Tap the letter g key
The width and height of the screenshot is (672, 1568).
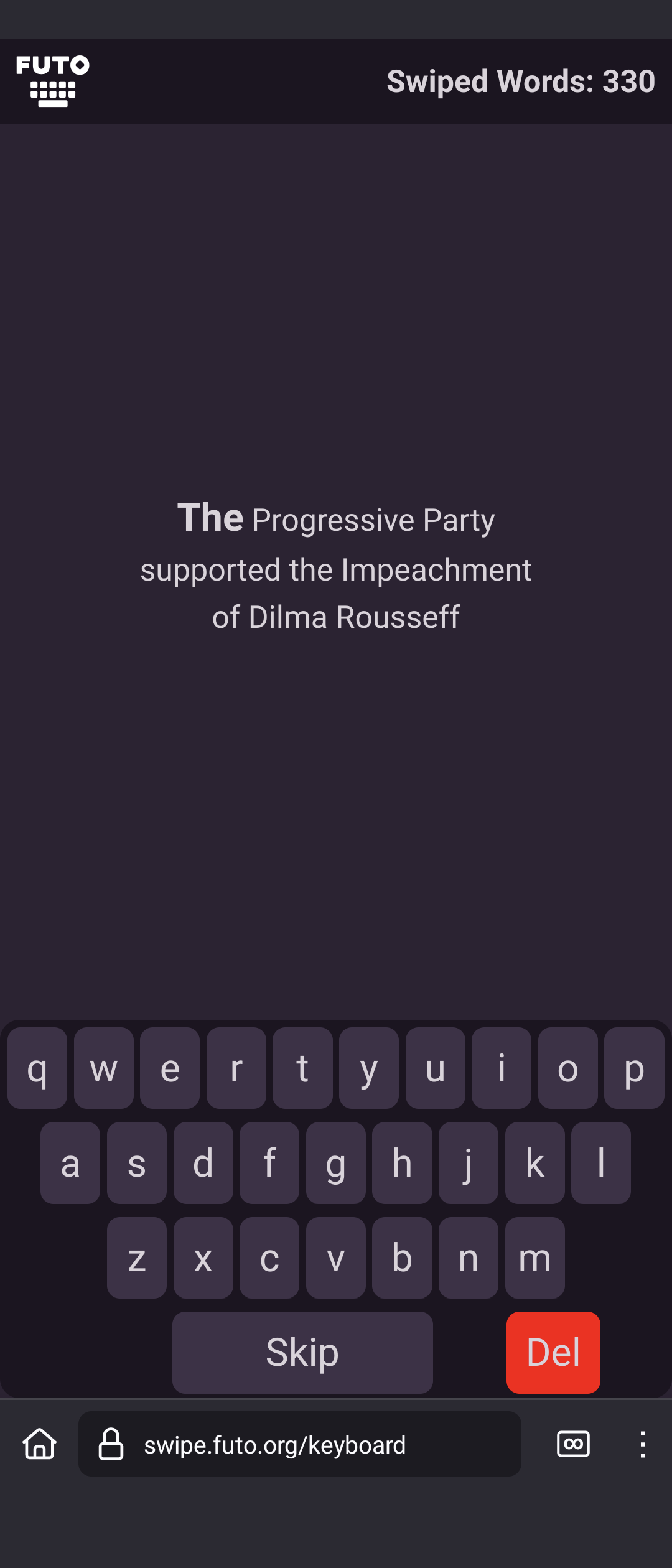(336, 1163)
